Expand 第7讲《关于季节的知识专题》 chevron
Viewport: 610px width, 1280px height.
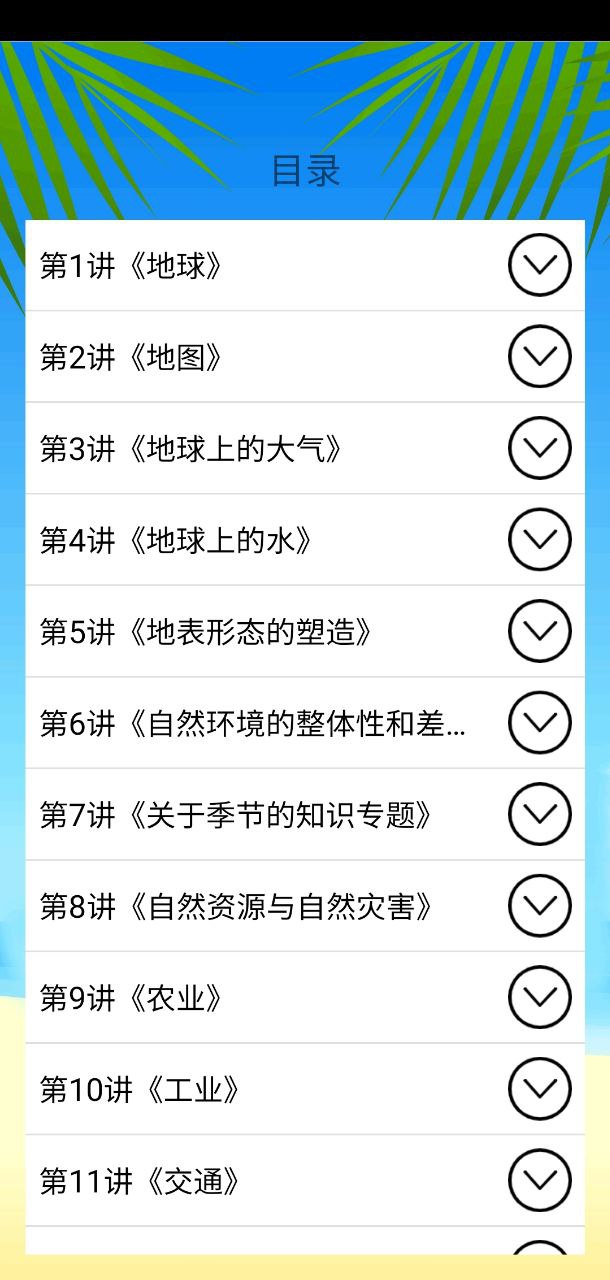coord(540,814)
